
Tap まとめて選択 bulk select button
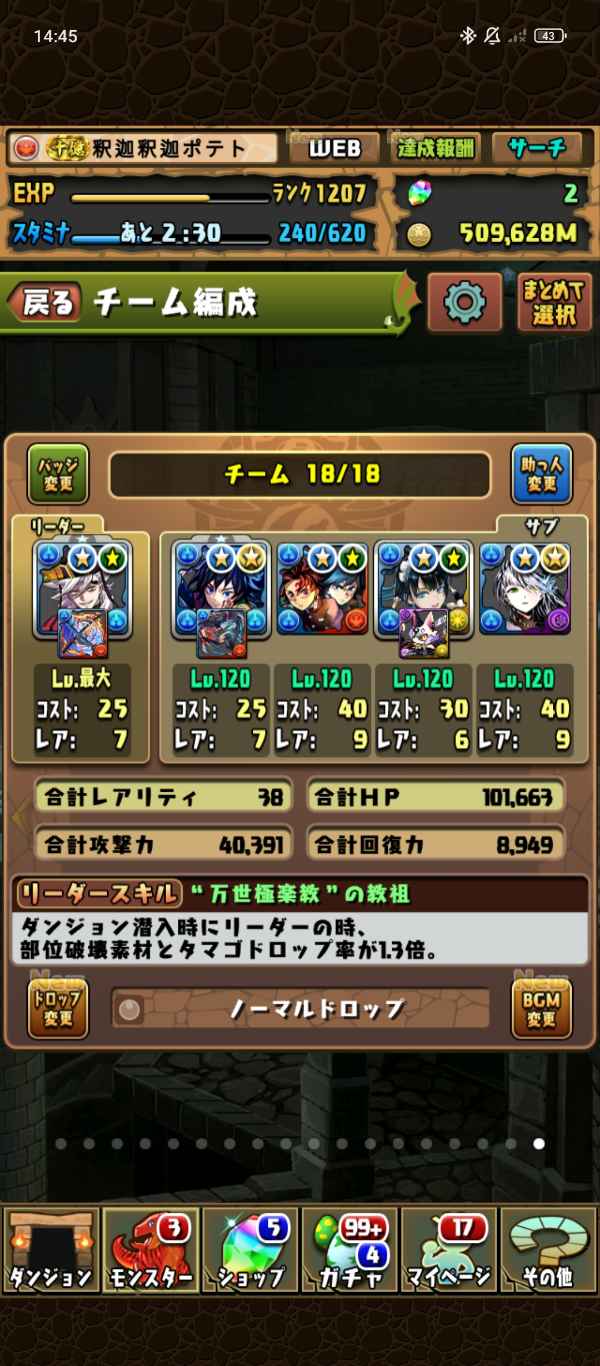[x=553, y=302]
